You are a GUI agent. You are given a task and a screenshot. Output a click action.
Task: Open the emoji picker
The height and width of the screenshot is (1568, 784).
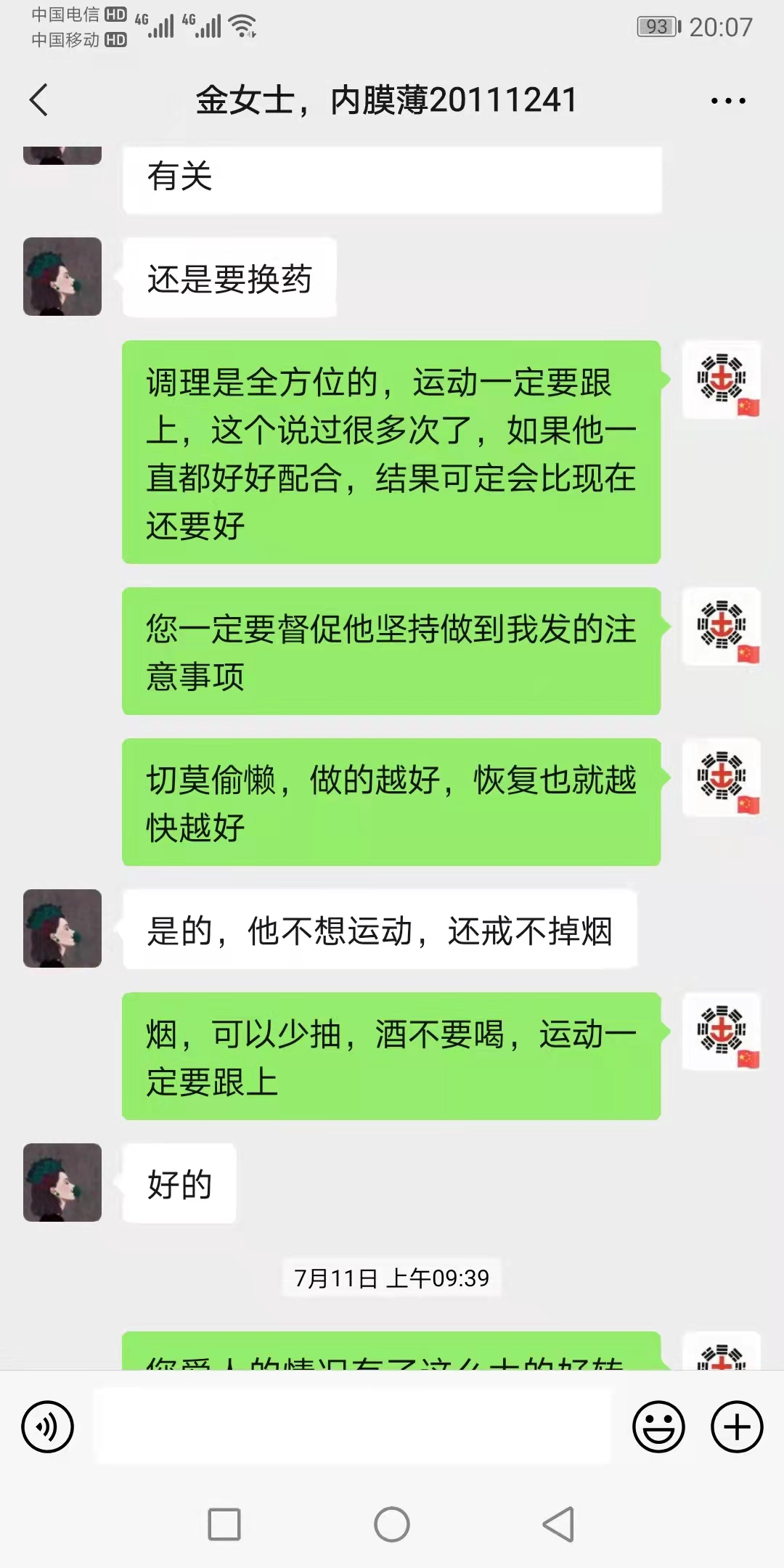tap(658, 1426)
